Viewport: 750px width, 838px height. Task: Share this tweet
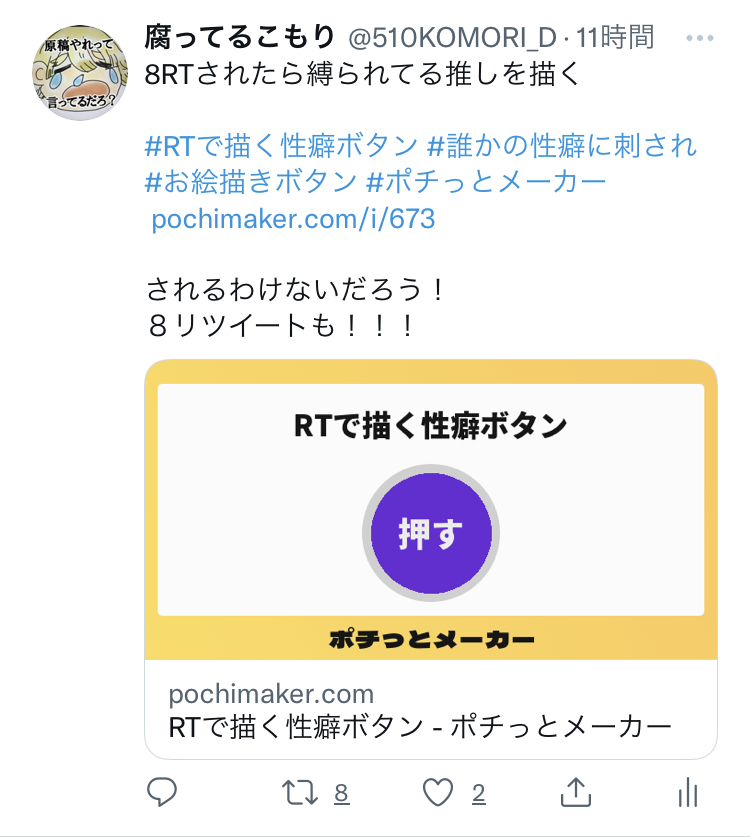[575, 793]
